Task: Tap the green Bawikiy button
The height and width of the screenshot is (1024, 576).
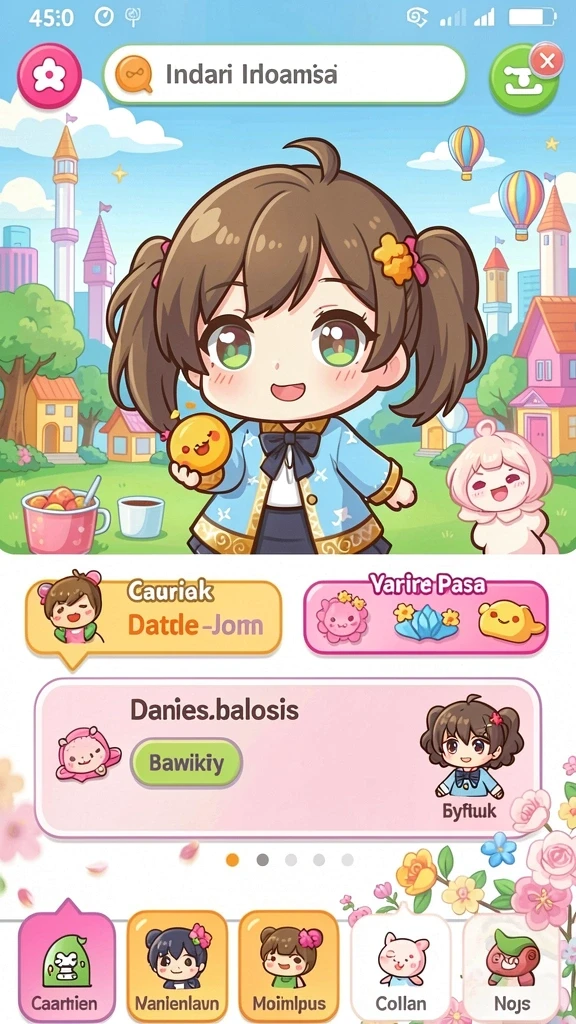Action: [187, 762]
